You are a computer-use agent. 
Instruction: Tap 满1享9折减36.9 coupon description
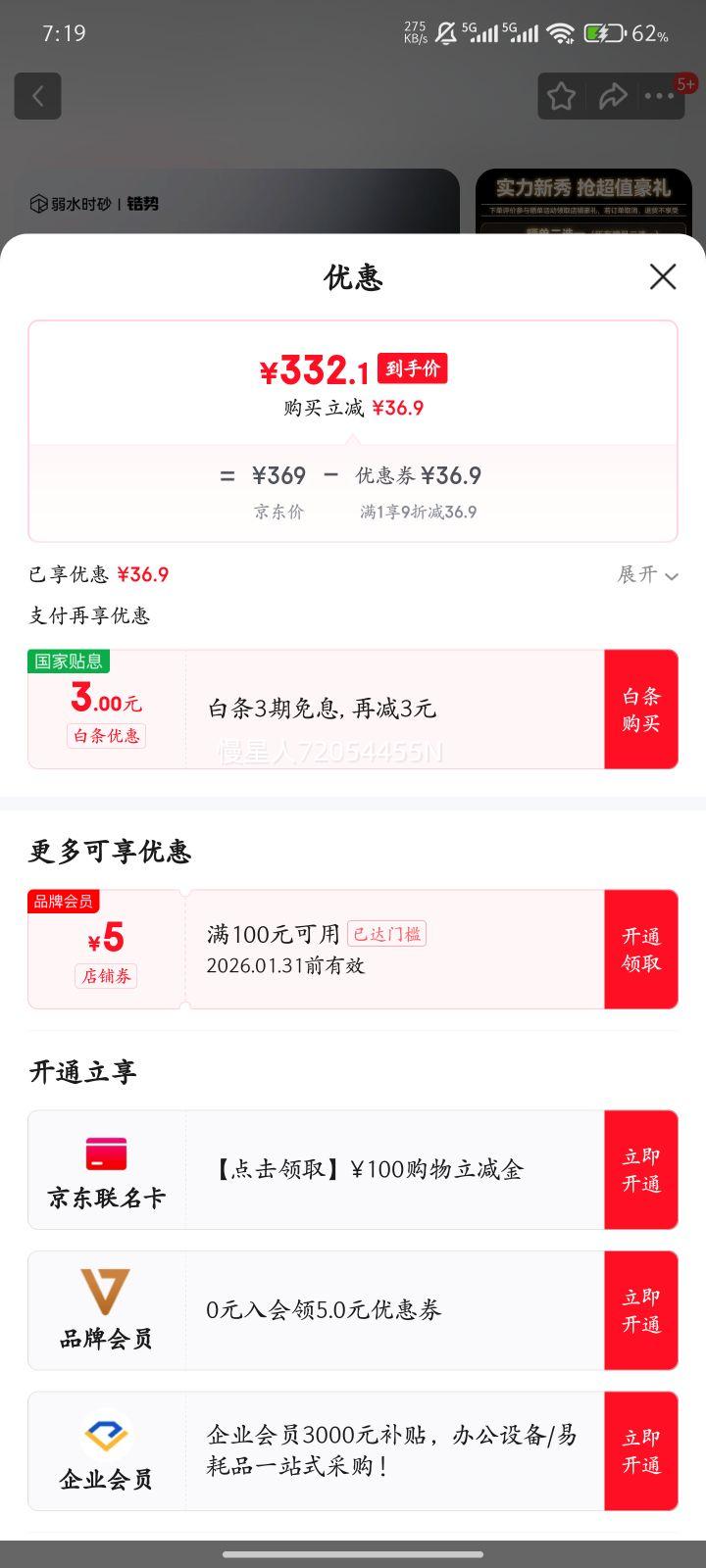pyautogui.click(x=420, y=512)
